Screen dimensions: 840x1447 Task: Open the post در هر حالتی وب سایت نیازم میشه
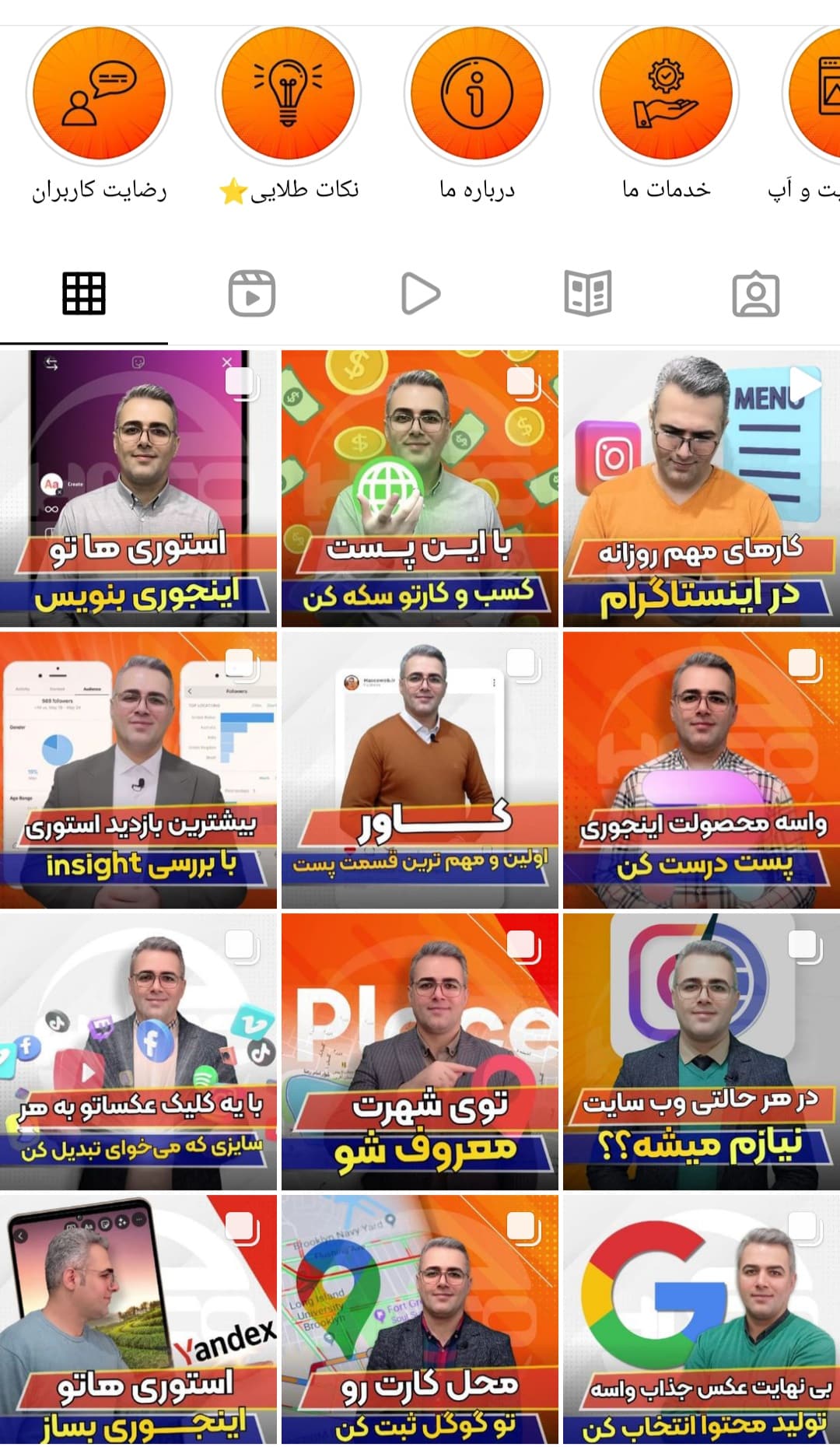tap(702, 1052)
